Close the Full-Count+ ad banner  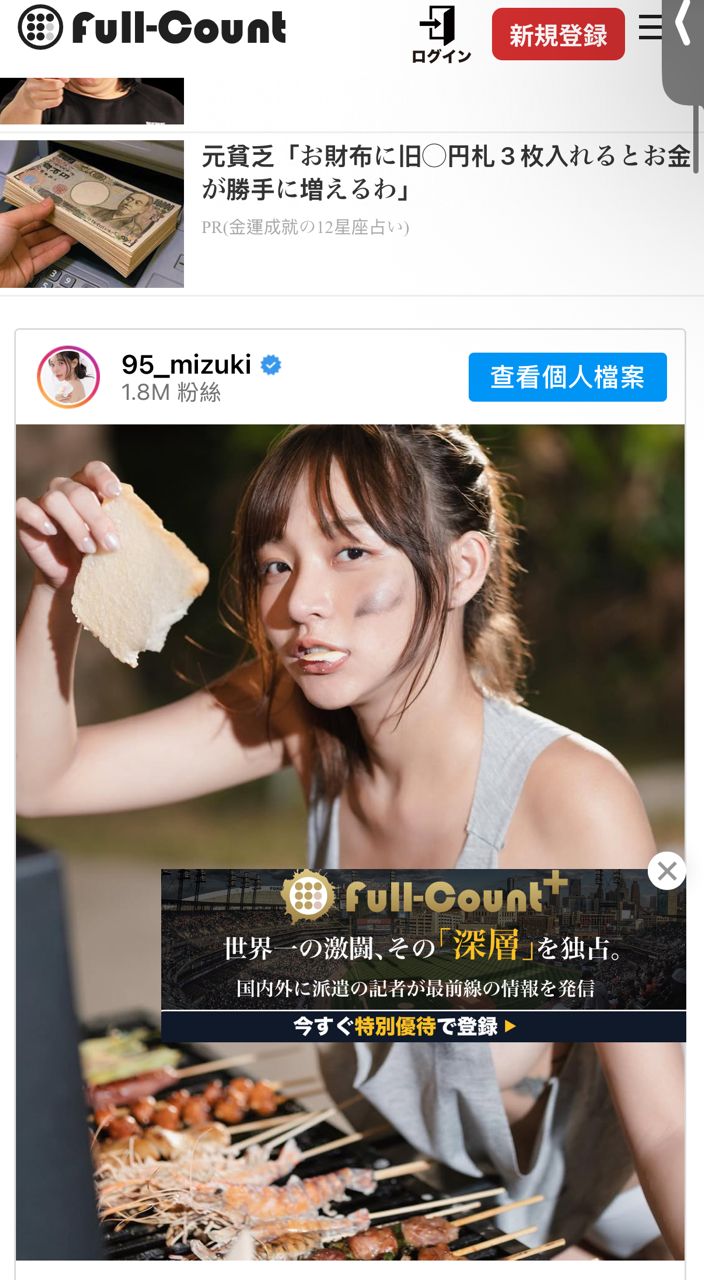click(x=666, y=871)
